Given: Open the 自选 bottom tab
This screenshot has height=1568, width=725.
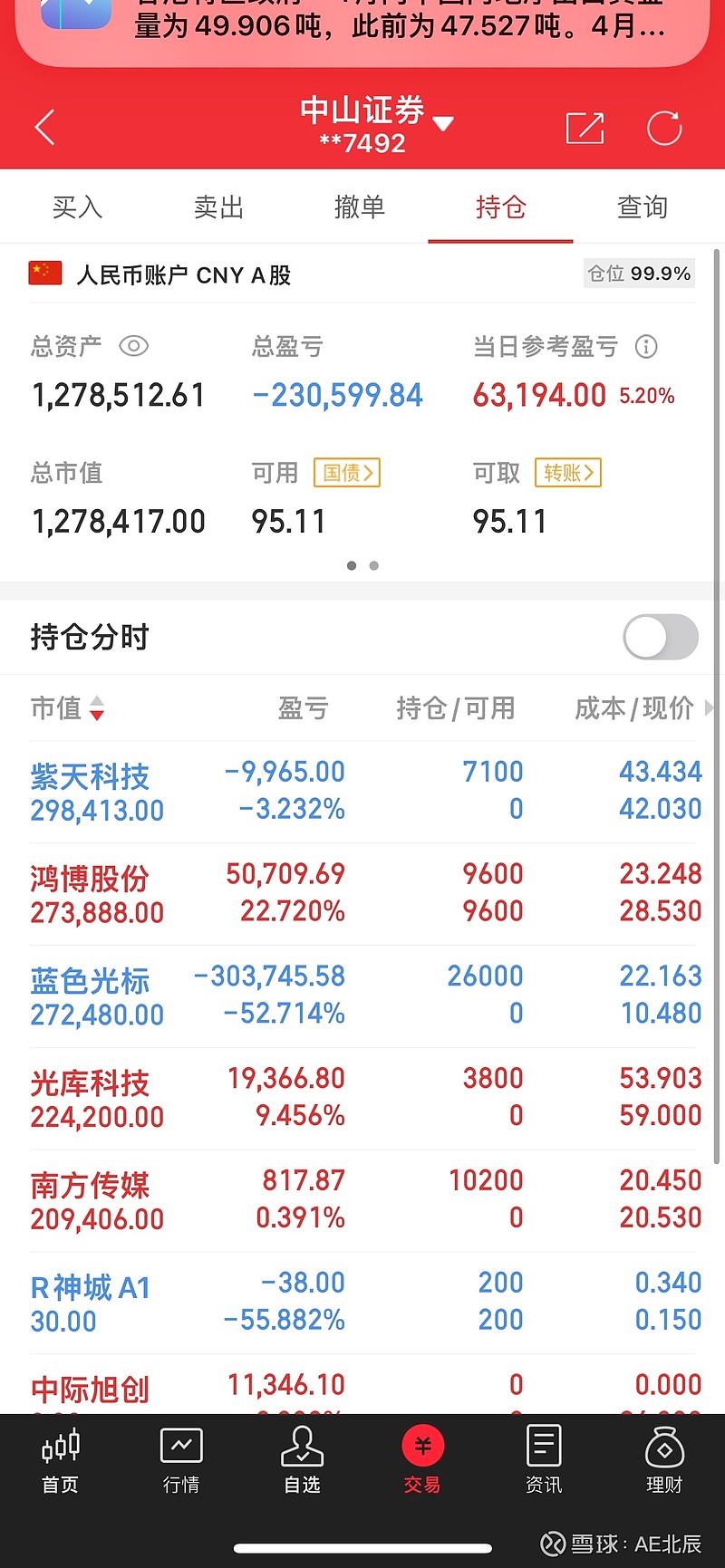Looking at the screenshot, I should [x=302, y=1460].
